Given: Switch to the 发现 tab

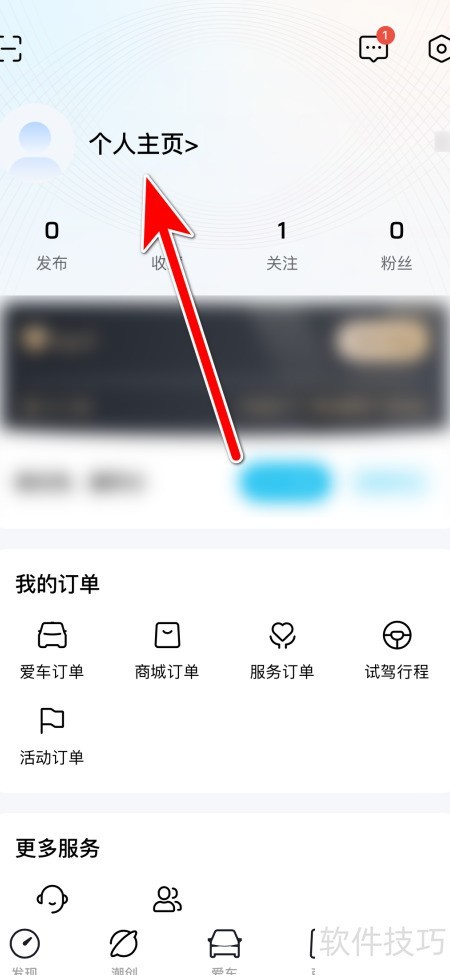Looking at the screenshot, I should point(25,951).
